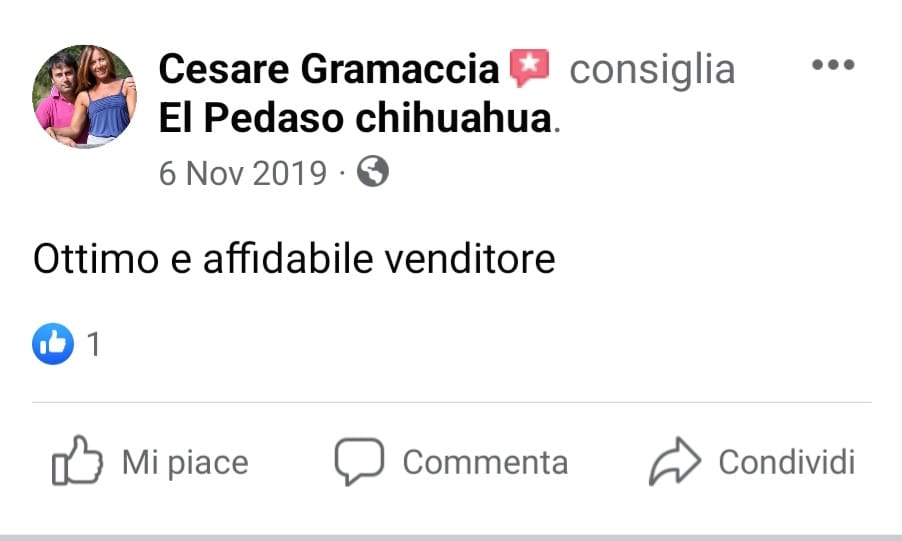The image size is (902, 541).
Task: Share the post with Condividi
Action: click(x=752, y=463)
